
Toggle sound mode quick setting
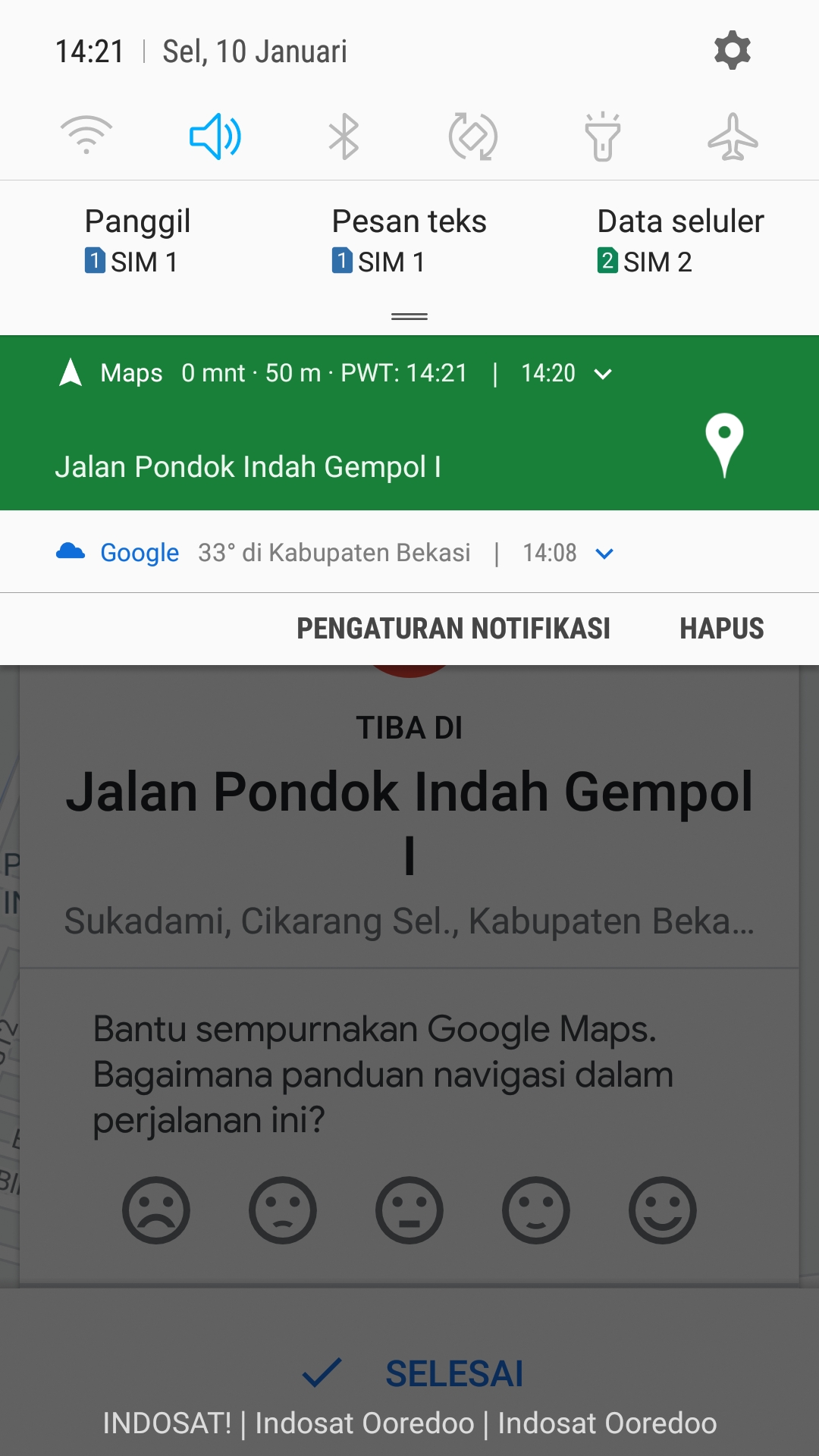pyautogui.click(x=215, y=136)
